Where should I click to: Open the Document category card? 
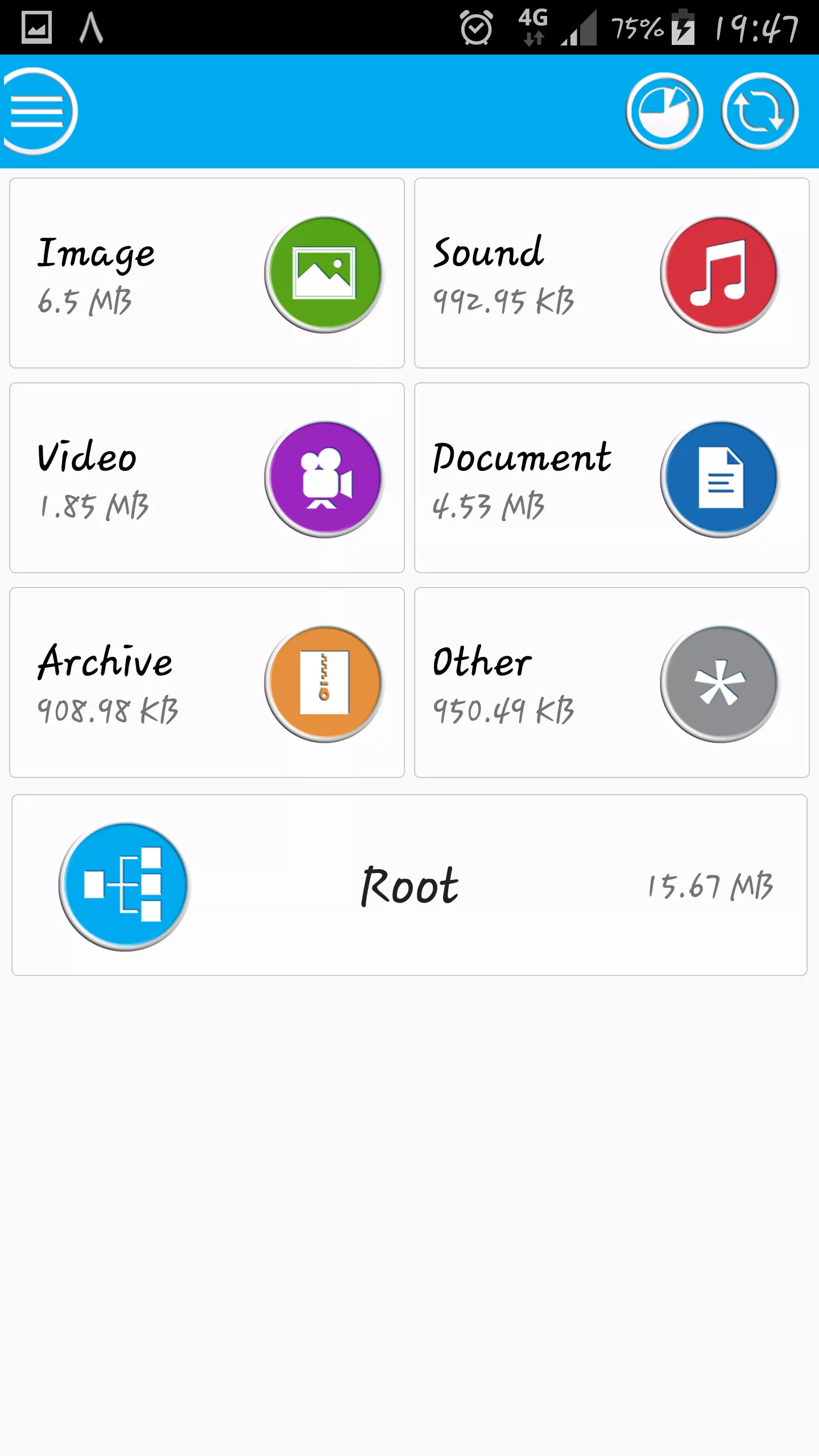612,478
